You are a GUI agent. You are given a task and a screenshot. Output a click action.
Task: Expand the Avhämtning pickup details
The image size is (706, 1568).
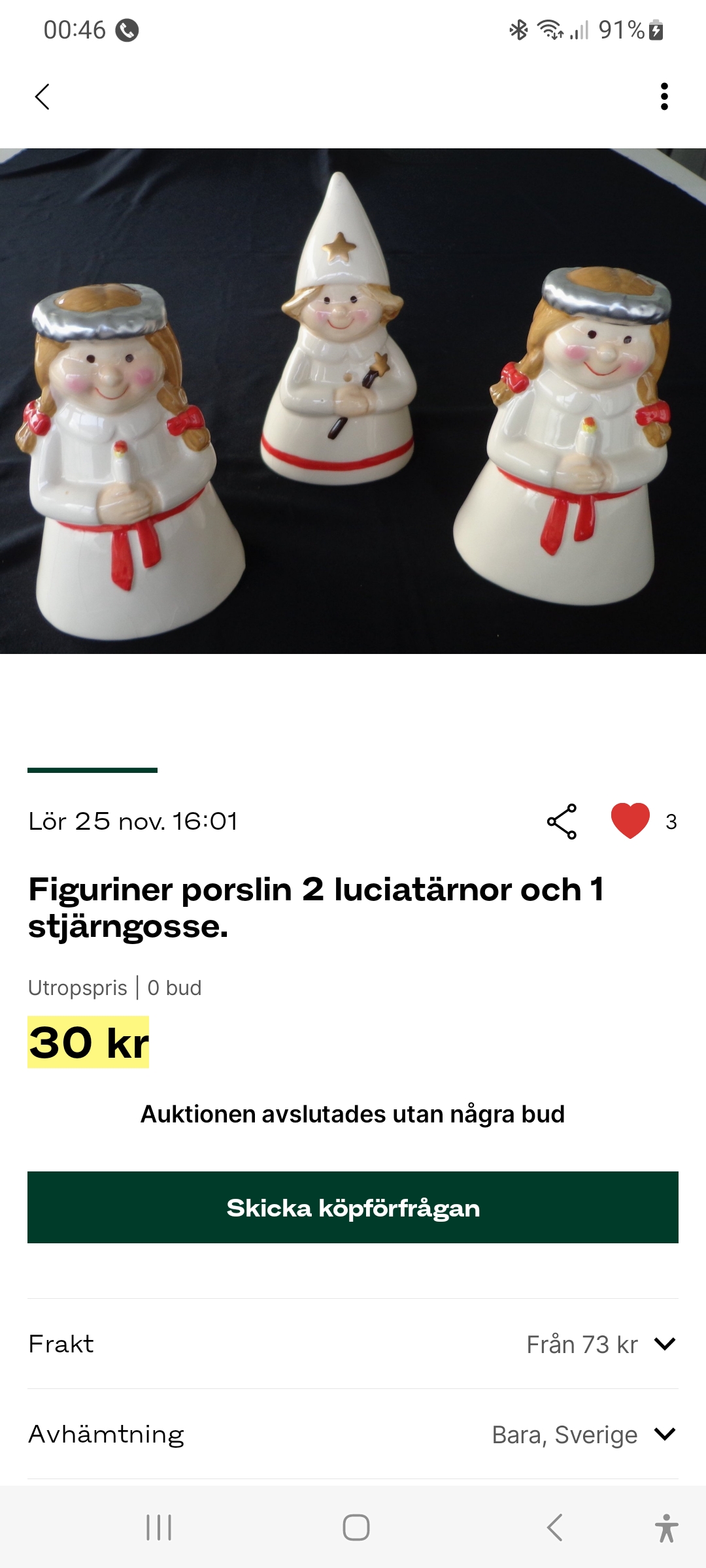664,1434
